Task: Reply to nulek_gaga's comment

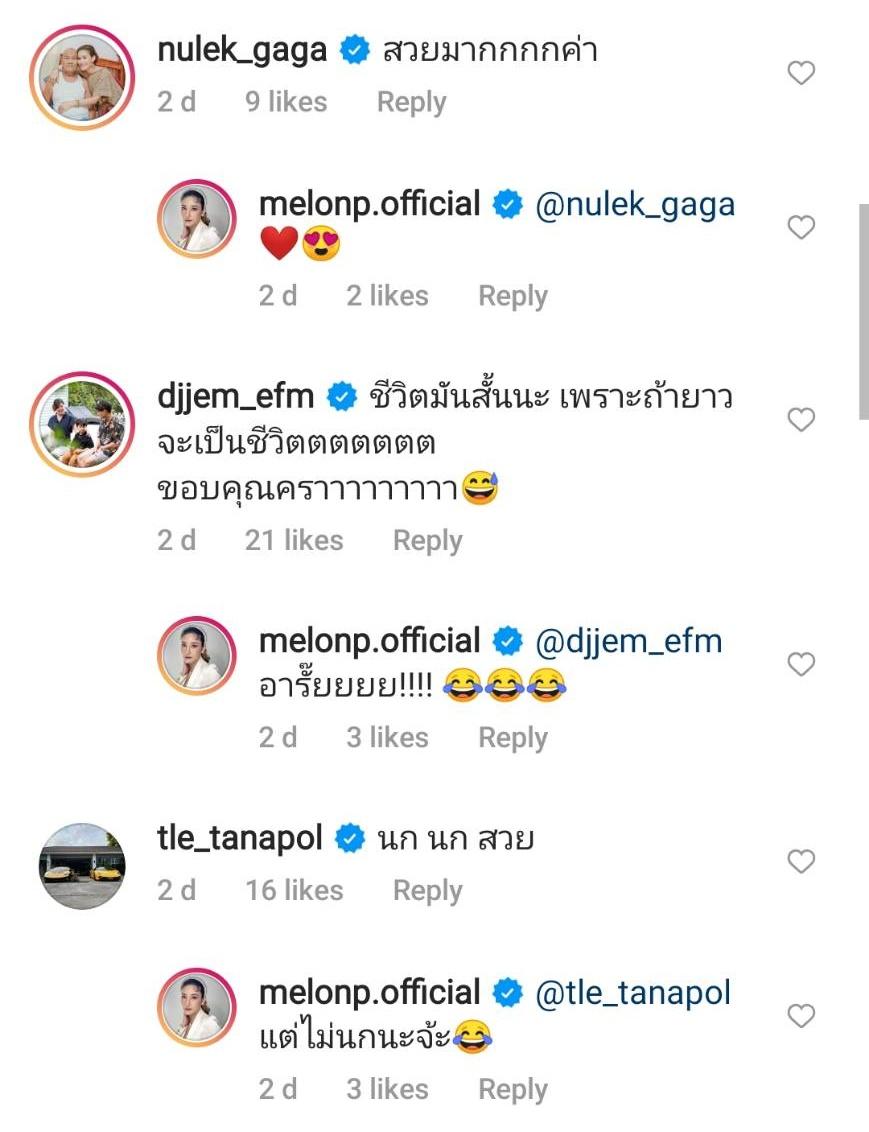Action: [411, 102]
